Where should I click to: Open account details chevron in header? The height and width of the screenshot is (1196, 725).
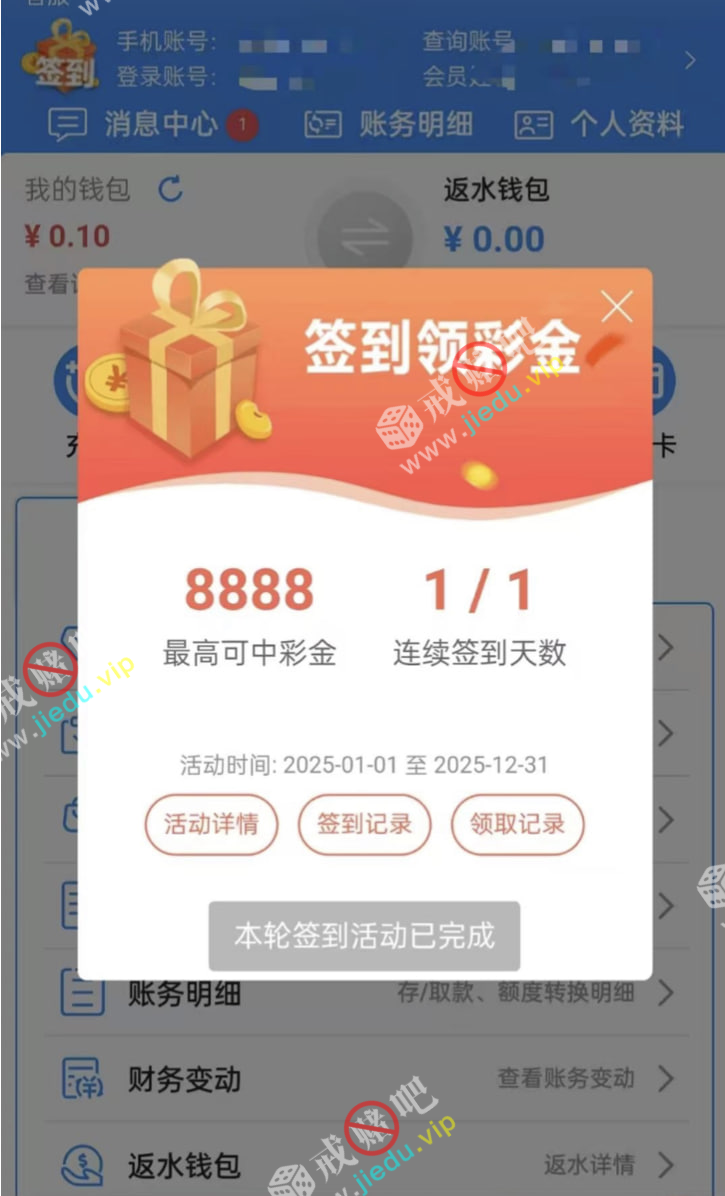(x=690, y=61)
